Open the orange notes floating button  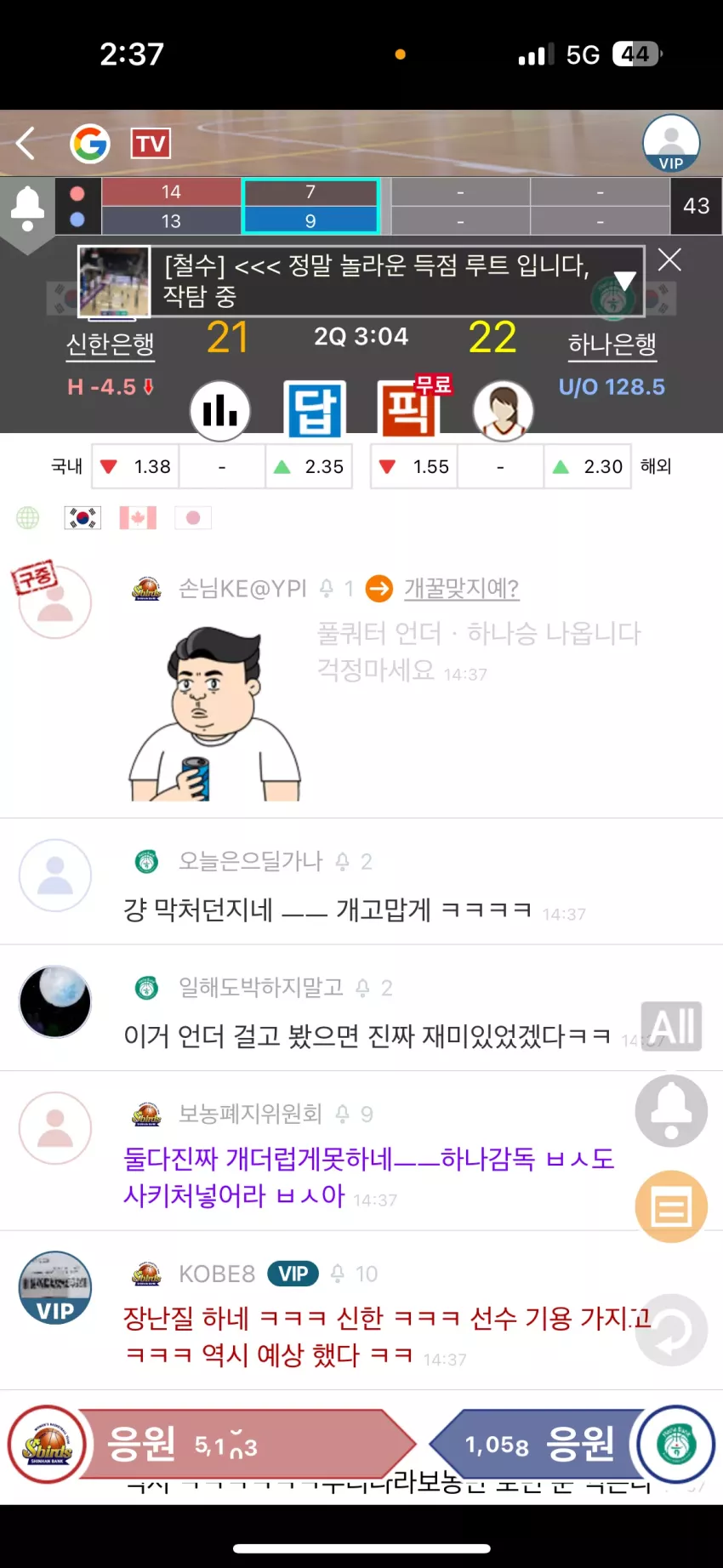point(671,1207)
